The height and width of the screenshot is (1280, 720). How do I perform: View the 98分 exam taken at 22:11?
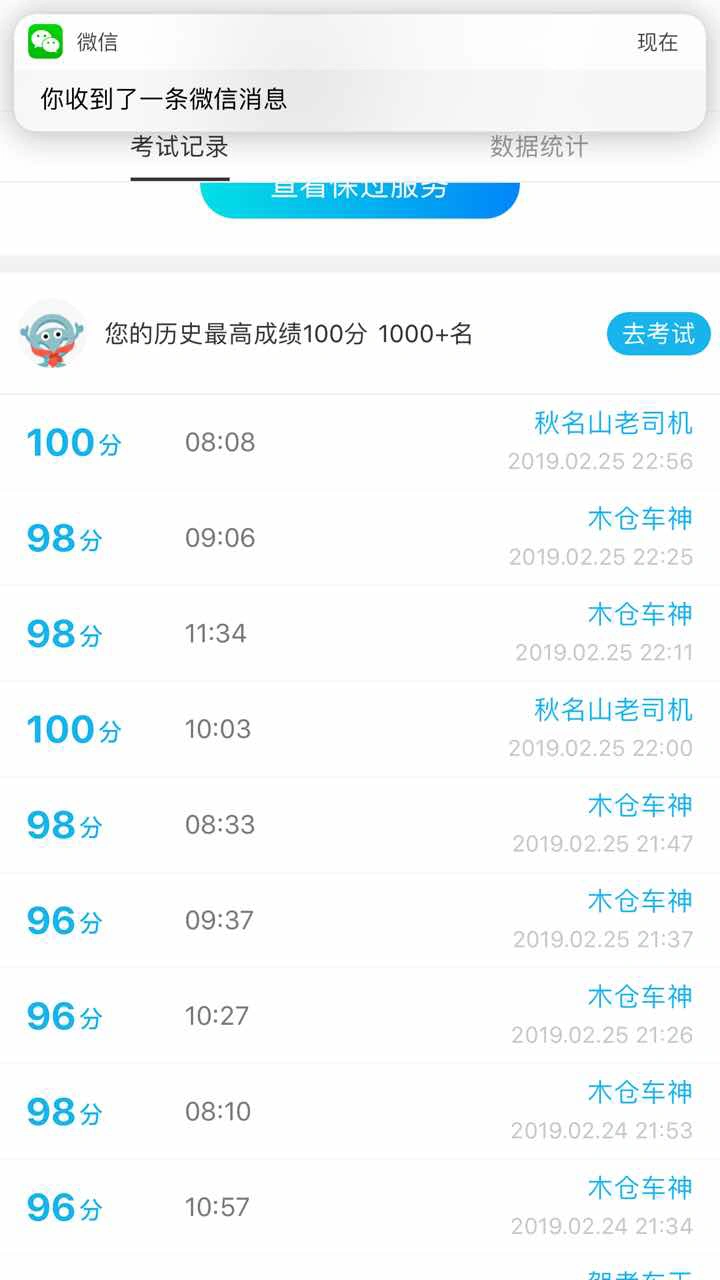coord(360,633)
